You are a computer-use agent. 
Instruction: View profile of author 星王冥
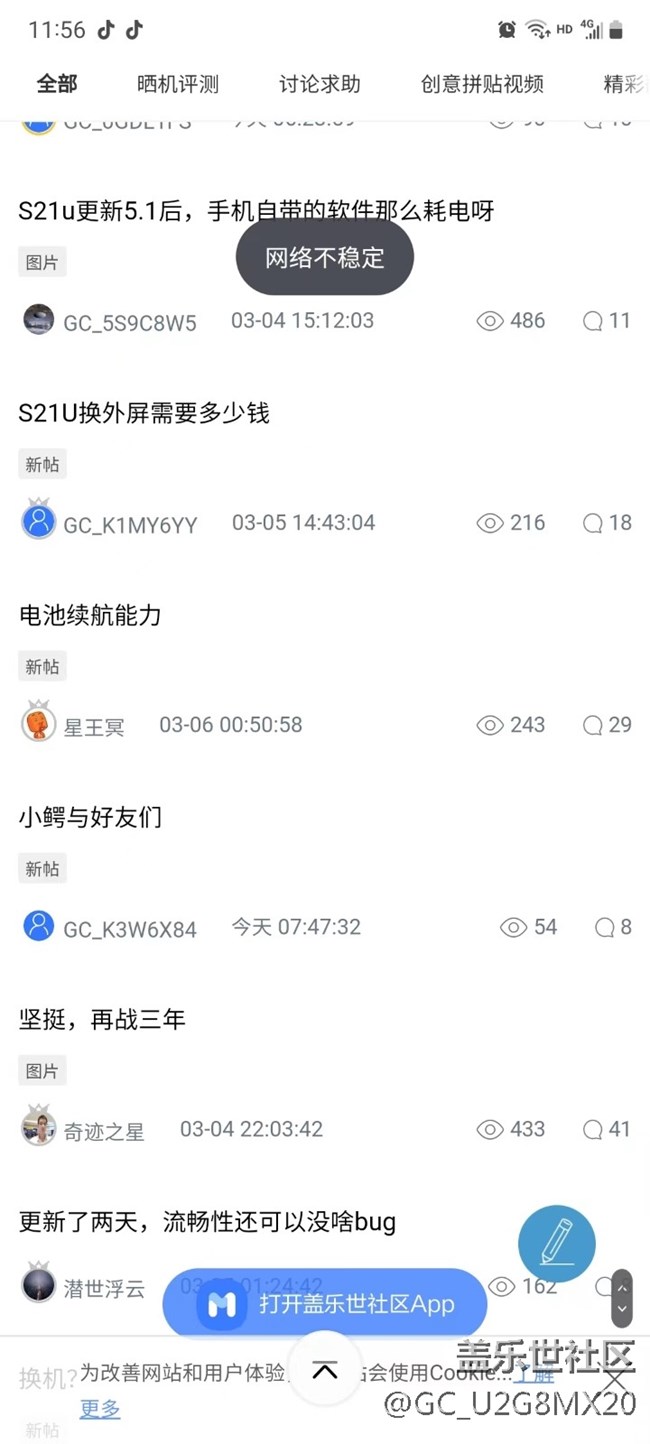[x=93, y=726]
